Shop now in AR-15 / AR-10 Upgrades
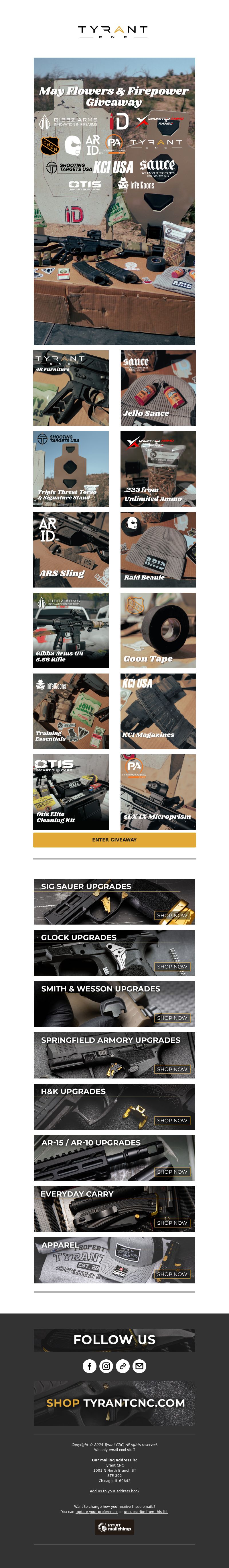 click(172, 1171)
